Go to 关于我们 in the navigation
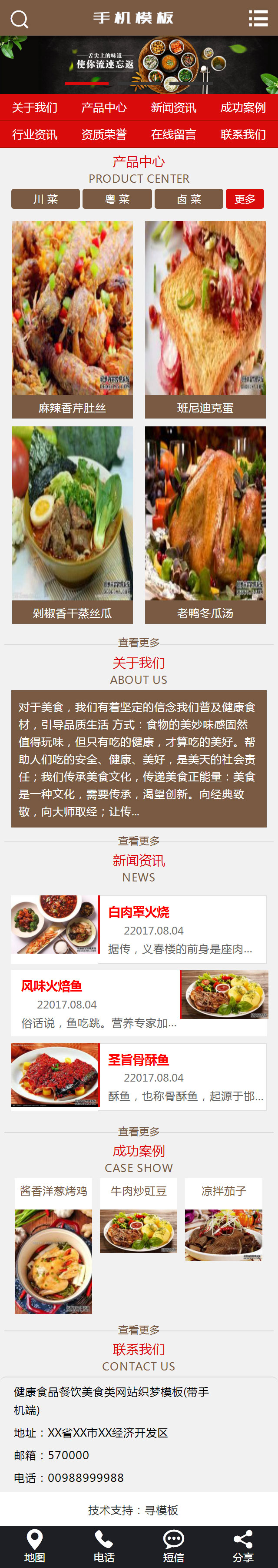 click(35, 108)
